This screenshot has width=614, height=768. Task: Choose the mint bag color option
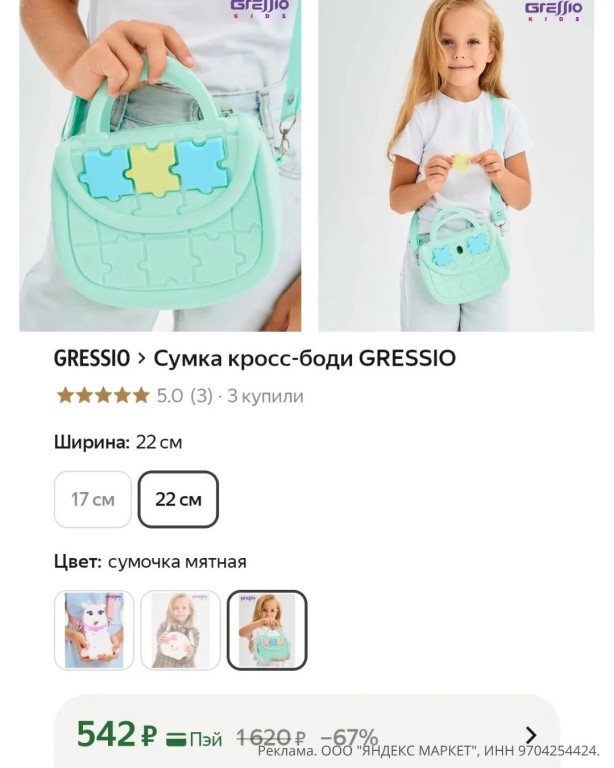267,630
